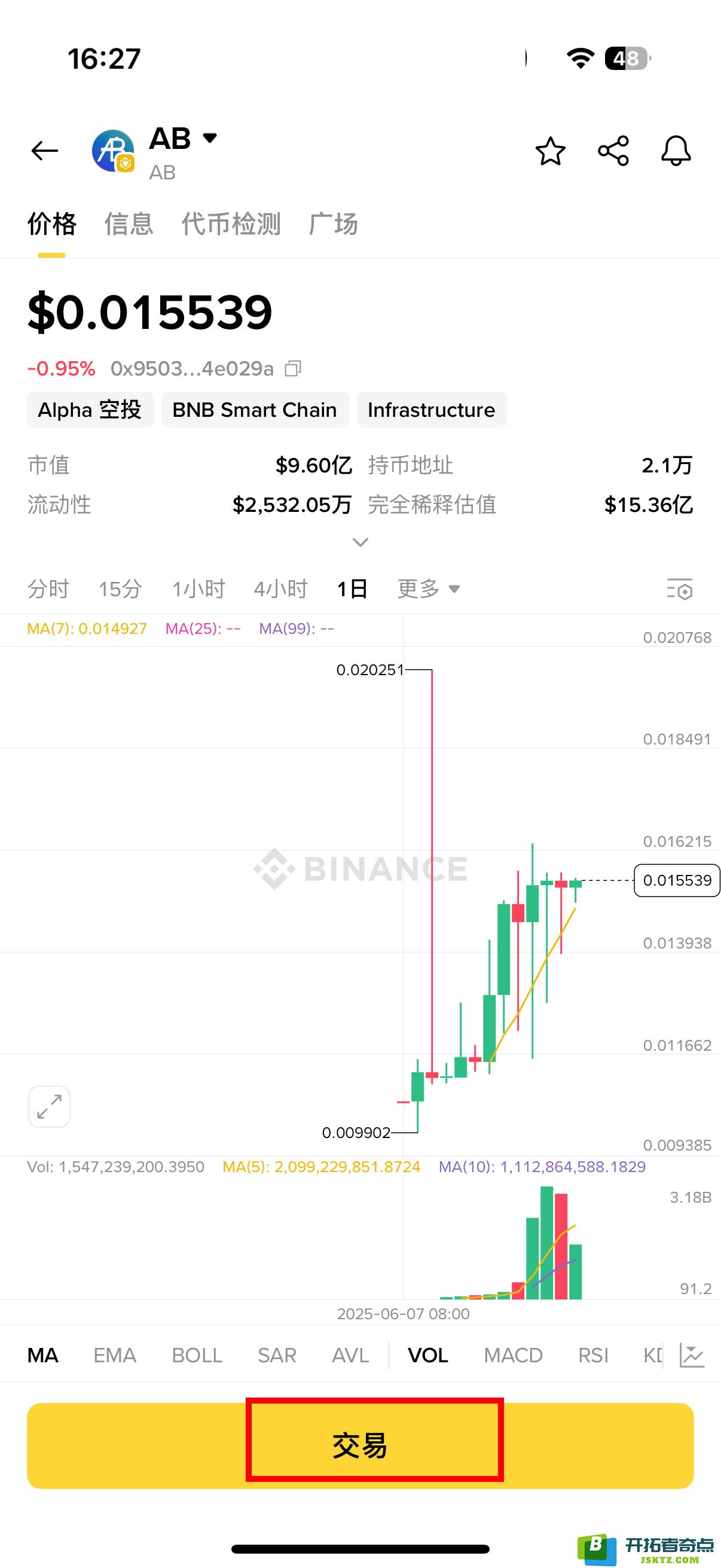The width and height of the screenshot is (721, 1568).
Task: Select the 4小时 chart interval
Action: pyautogui.click(x=280, y=588)
